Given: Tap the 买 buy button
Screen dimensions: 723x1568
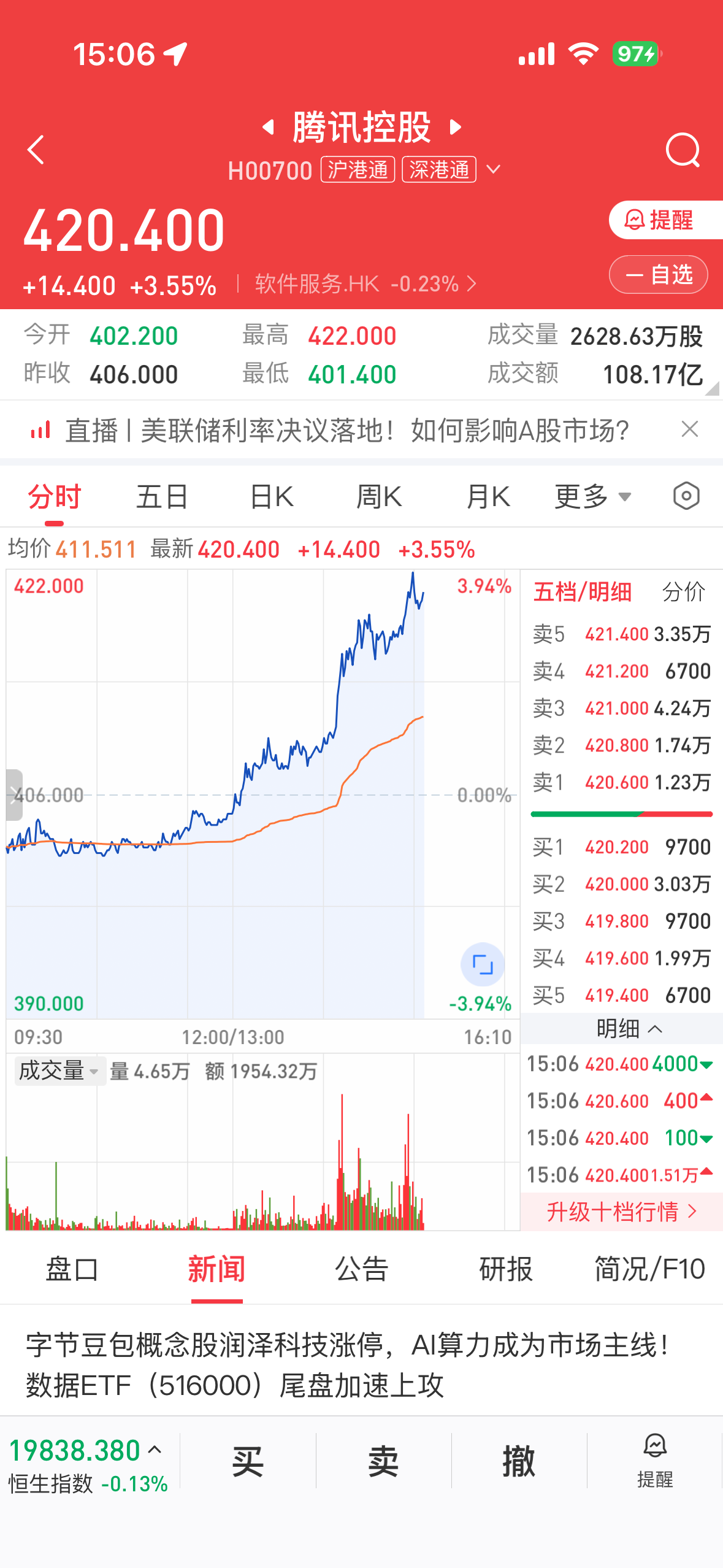Looking at the screenshot, I should coord(248,1461).
